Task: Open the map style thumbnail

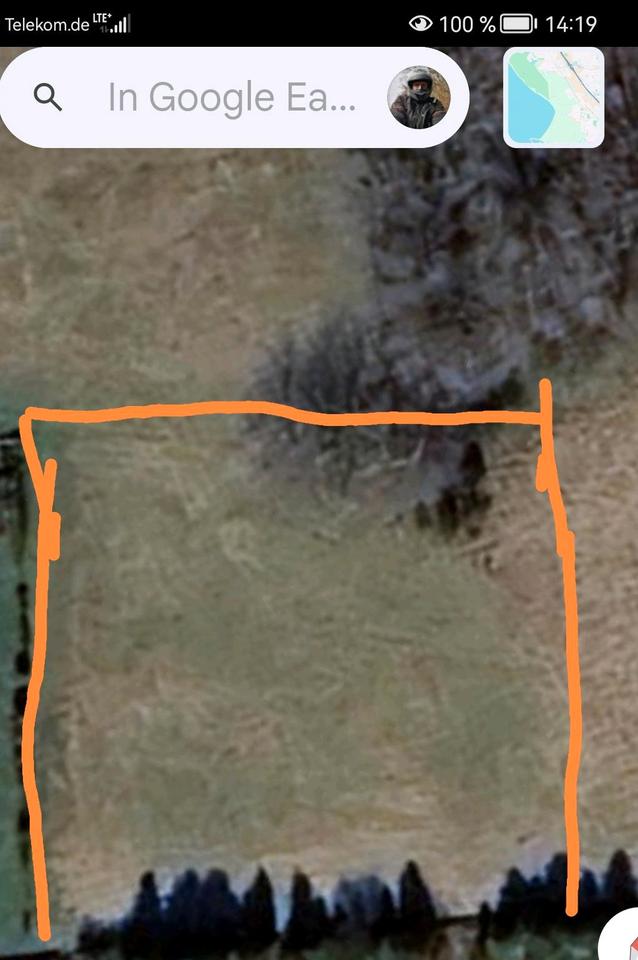Action: [x=553, y=98]
